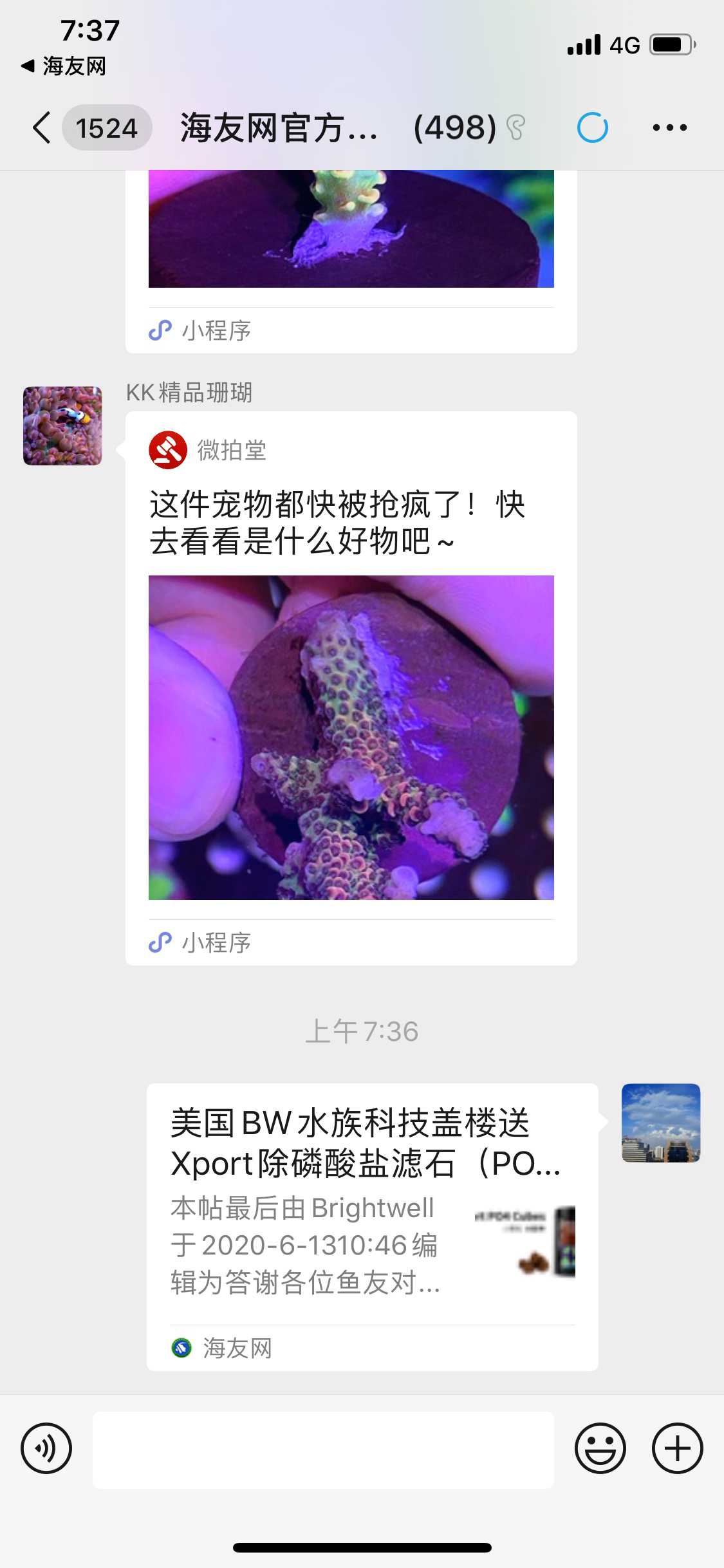Switch to voice message input

[46, 1448]
